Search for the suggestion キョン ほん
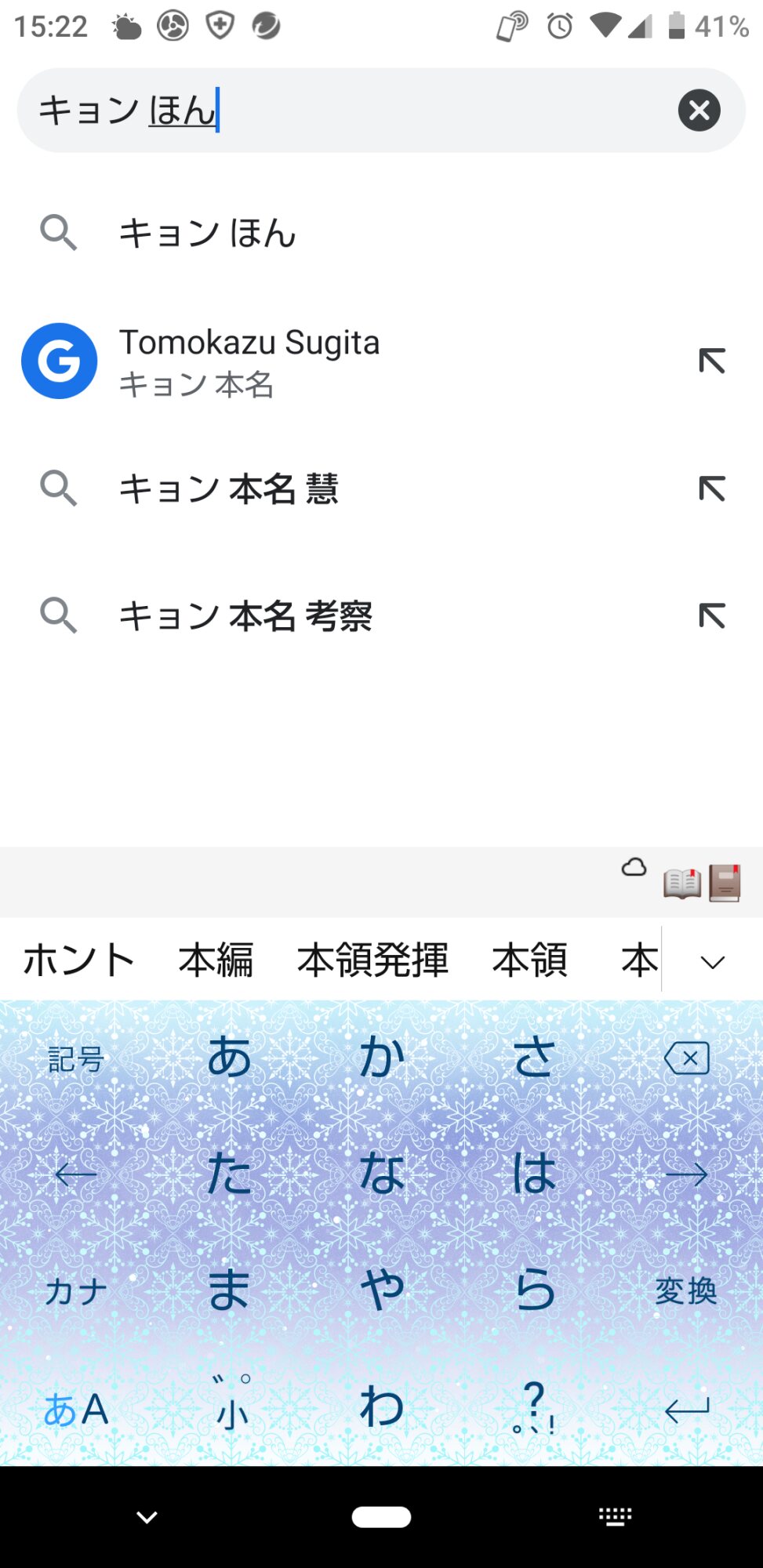763x1568 pixels. (207, 234)
